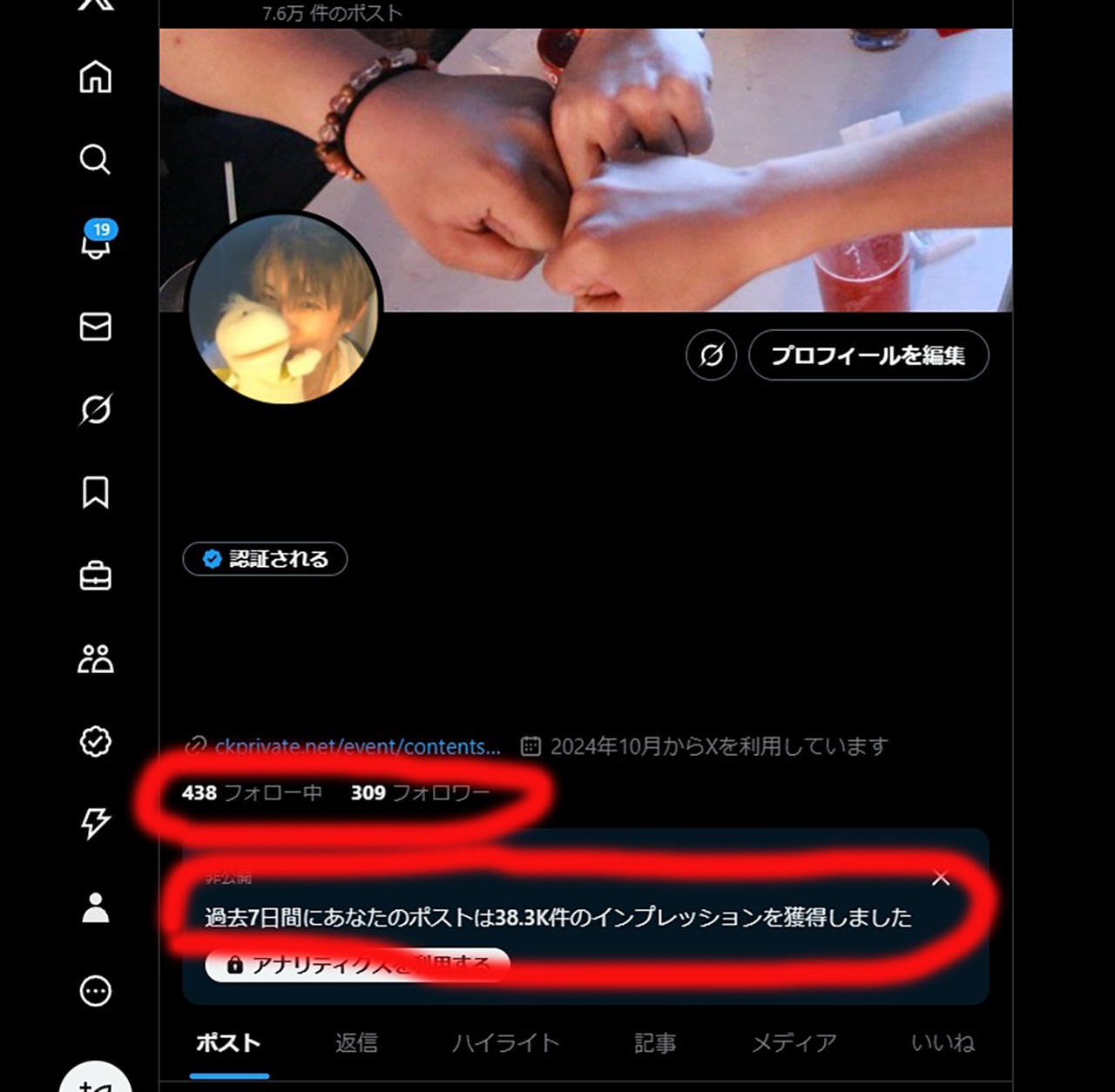Tap プロフィールを編集 button

868,355
